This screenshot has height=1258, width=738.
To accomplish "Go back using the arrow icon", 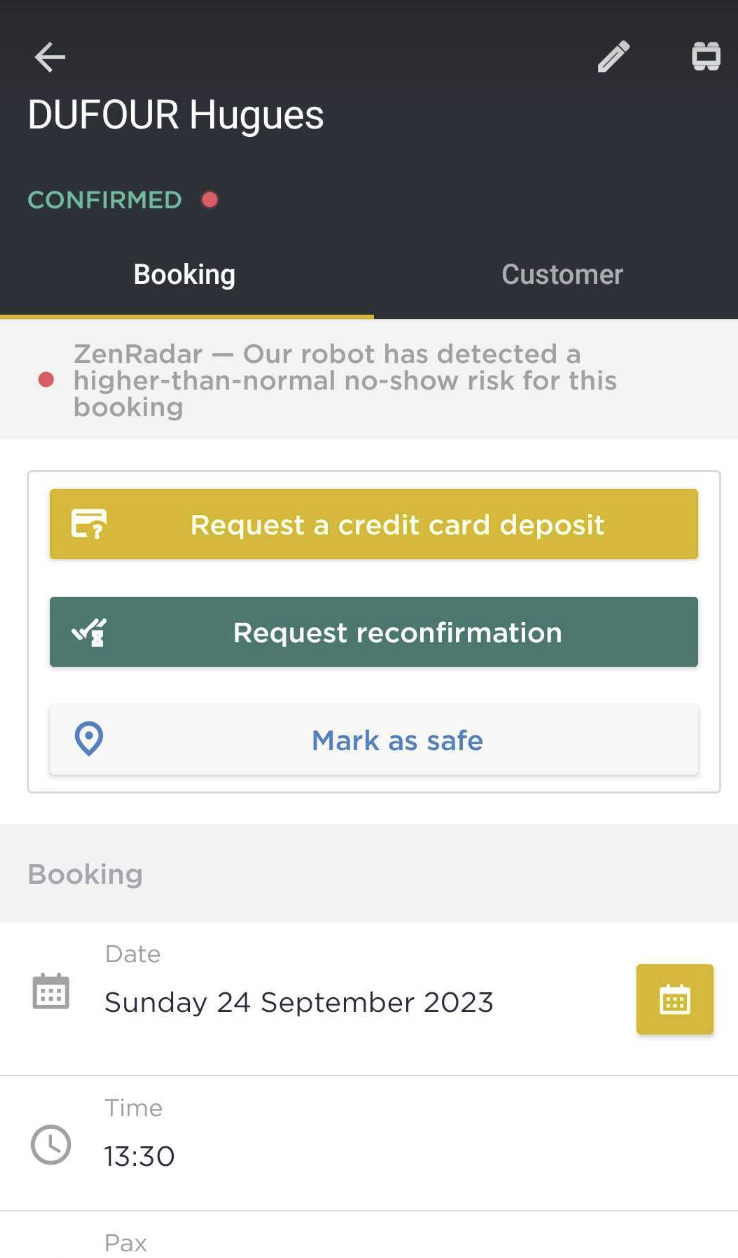I will point(49,57).
